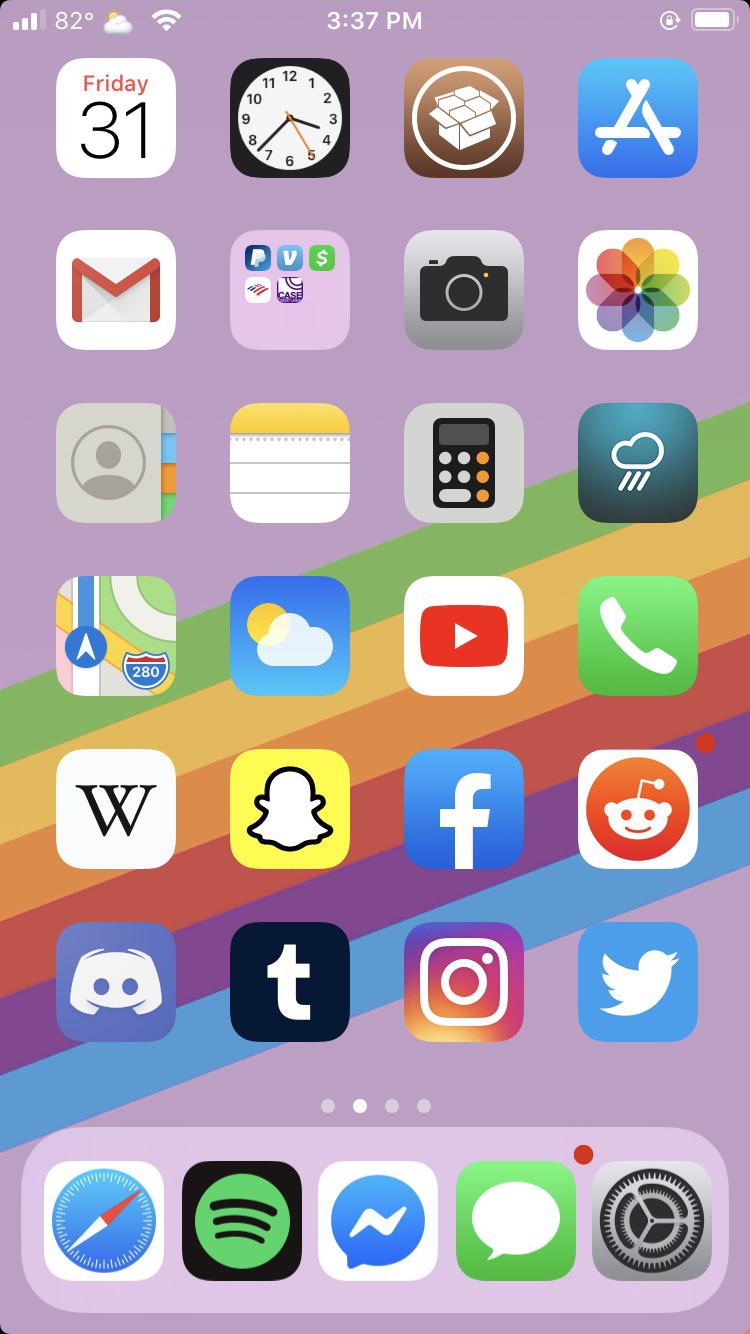Open the folder containing PayPal and Venmo

click(289, 290)
